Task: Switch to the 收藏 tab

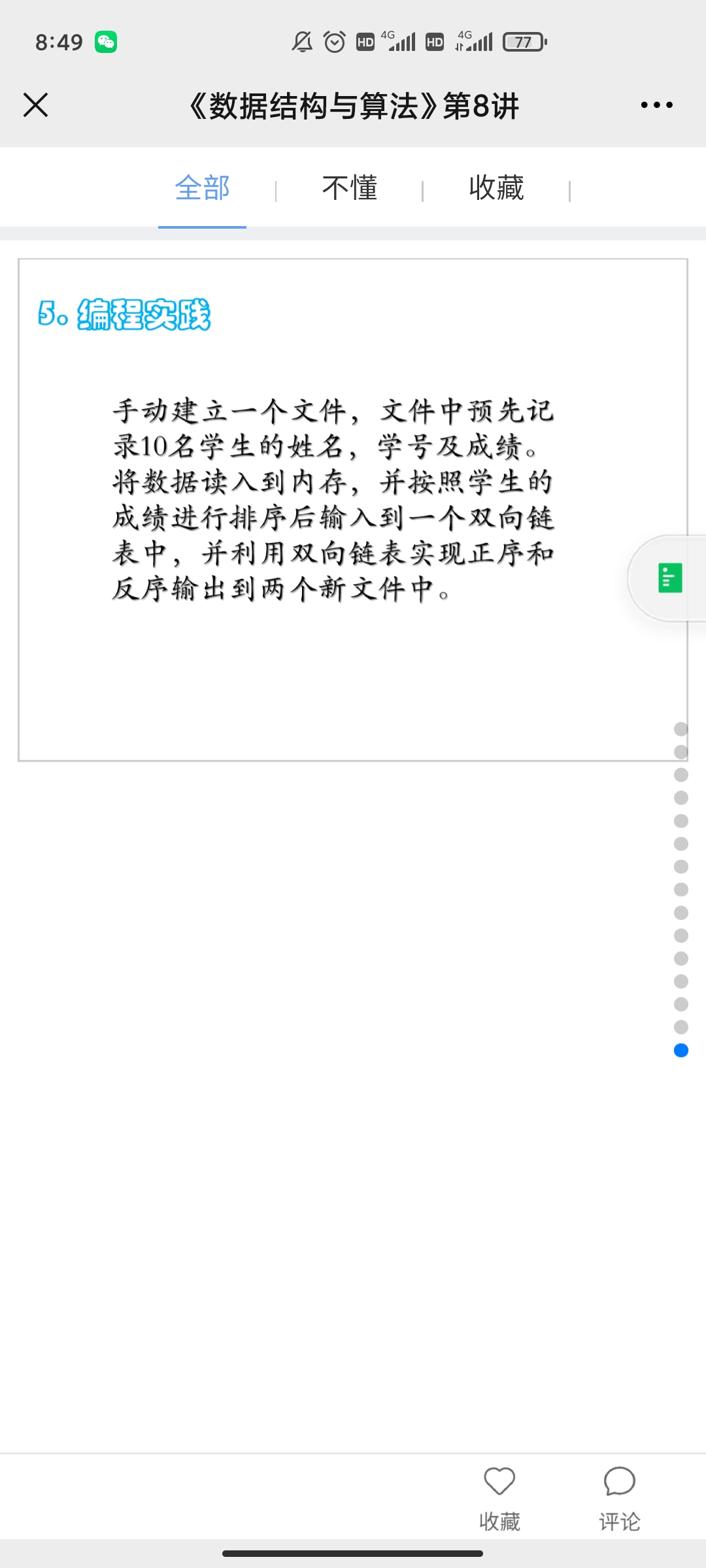Action: (x=496, y=188)
